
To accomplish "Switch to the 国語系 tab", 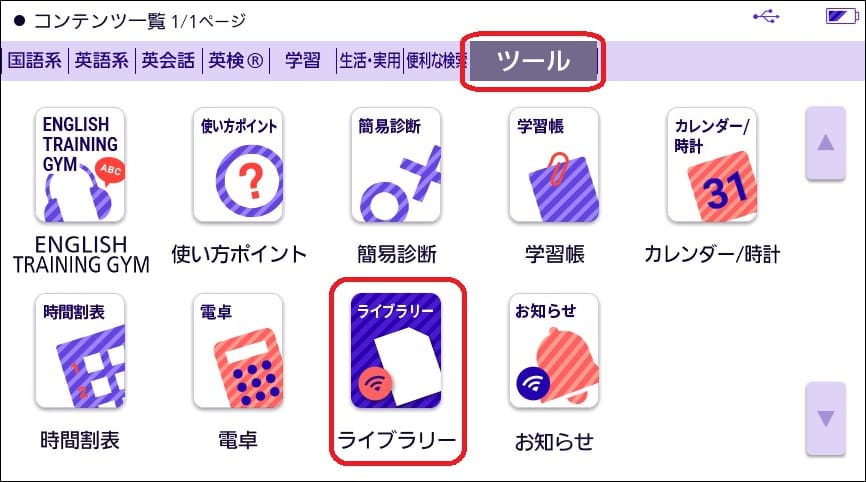I will (x=35, y=61).
